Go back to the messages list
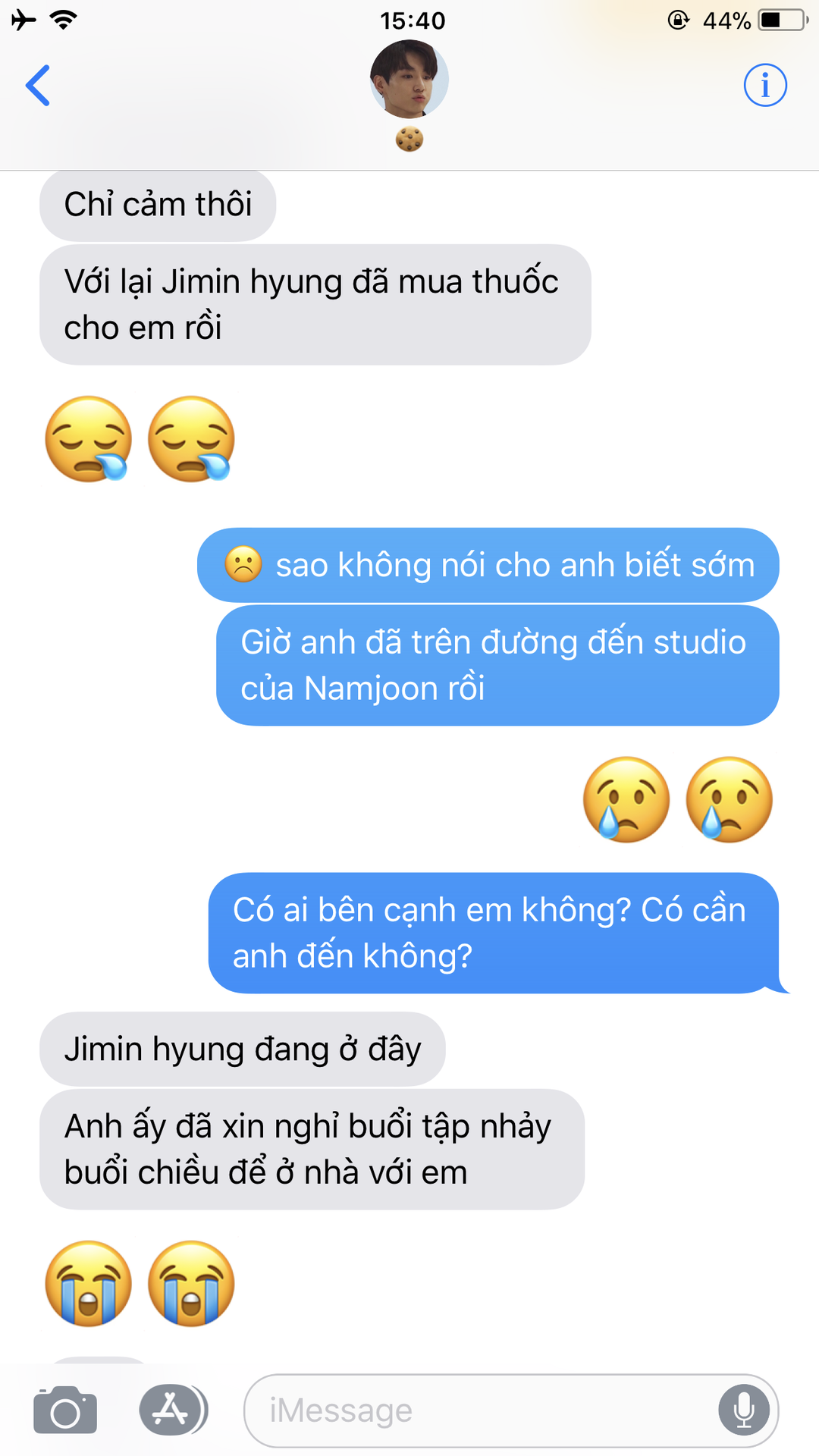This screenshot has height=1456, width=819. pos(38,86)
